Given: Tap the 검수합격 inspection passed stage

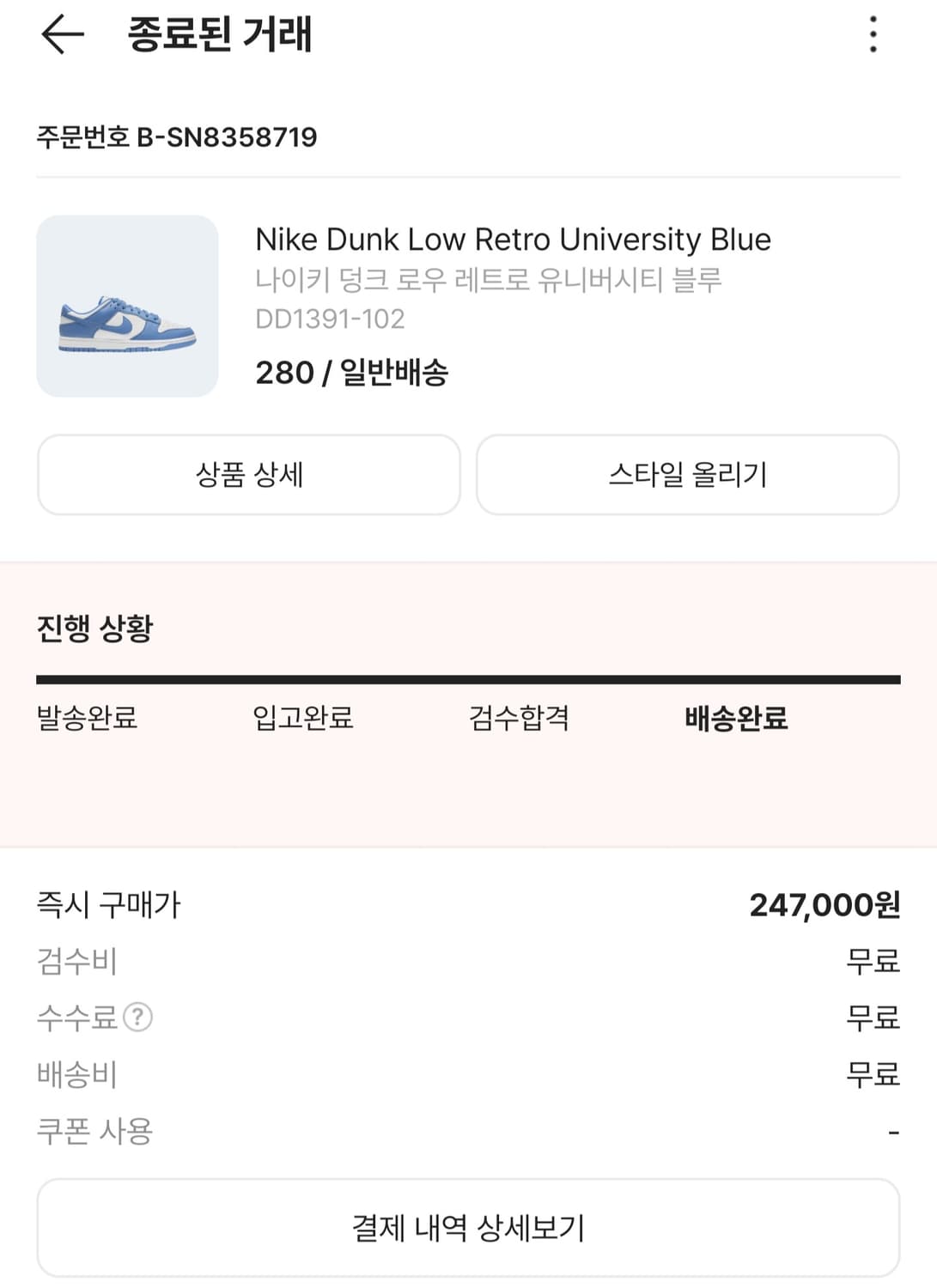Looking at the screenshot, I should tap(518, 721).
